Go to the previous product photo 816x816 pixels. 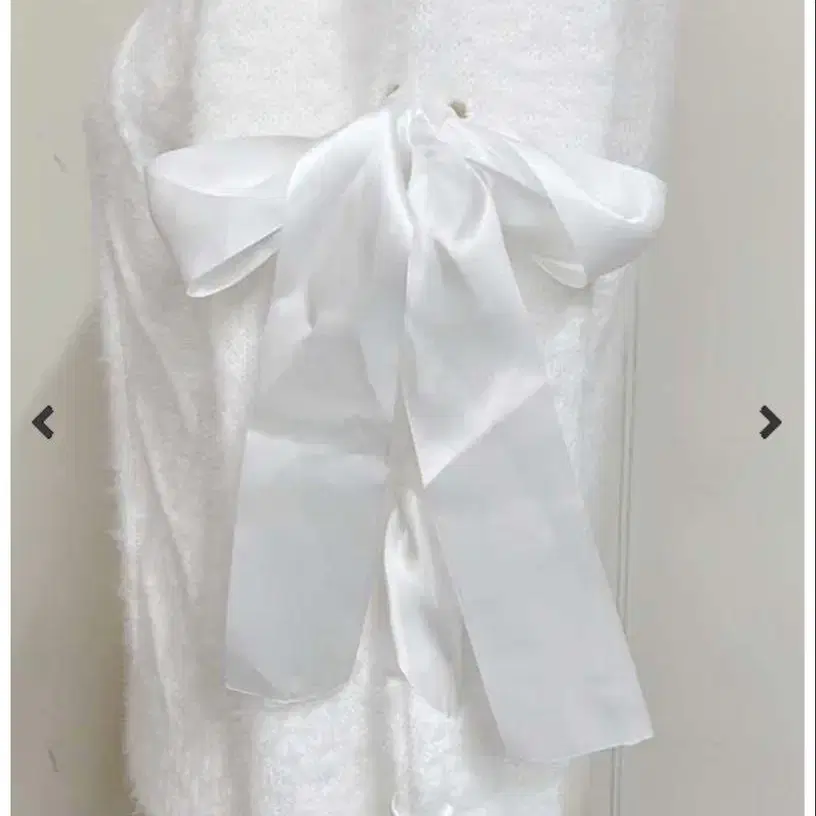(x=43, y=422)
